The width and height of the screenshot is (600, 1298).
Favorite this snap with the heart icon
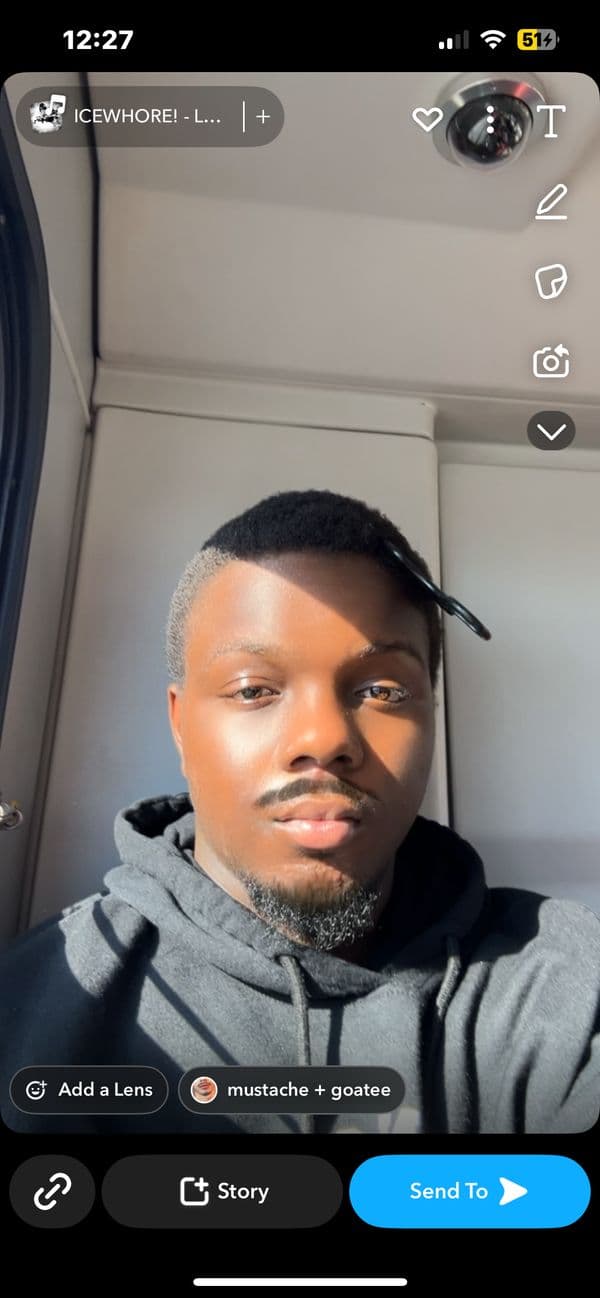coord(427,120)
